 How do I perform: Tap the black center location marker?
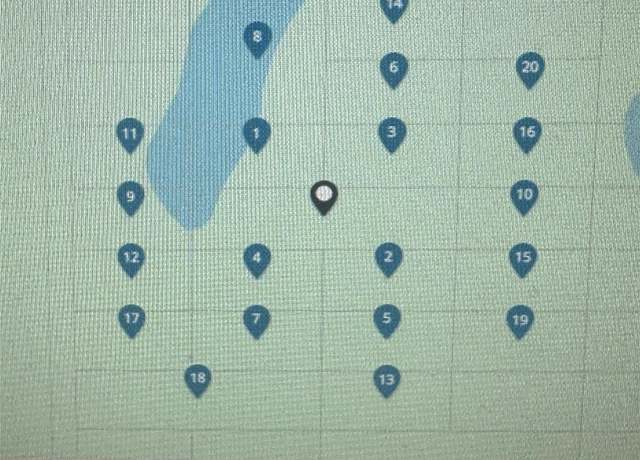tap(324, 195)
